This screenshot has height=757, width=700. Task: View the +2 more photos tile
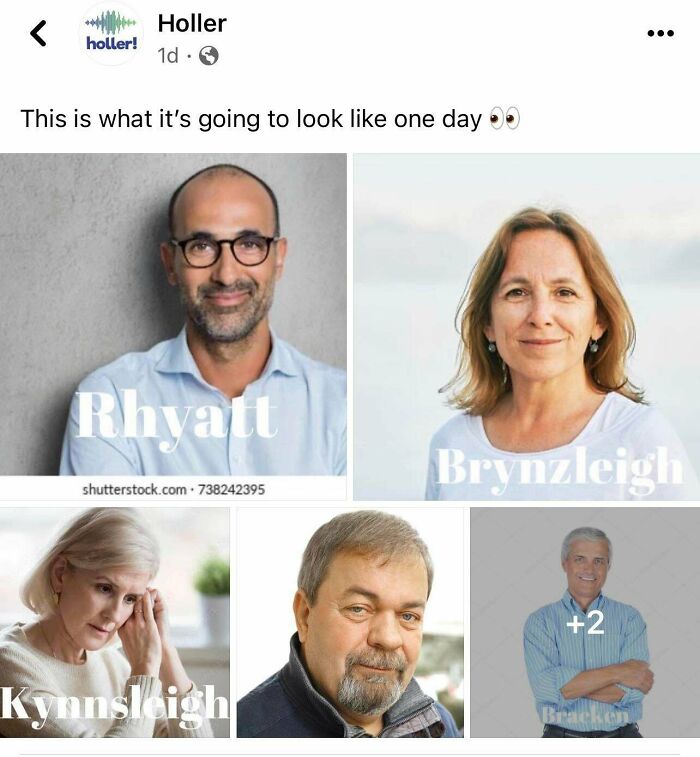(585, 622)
